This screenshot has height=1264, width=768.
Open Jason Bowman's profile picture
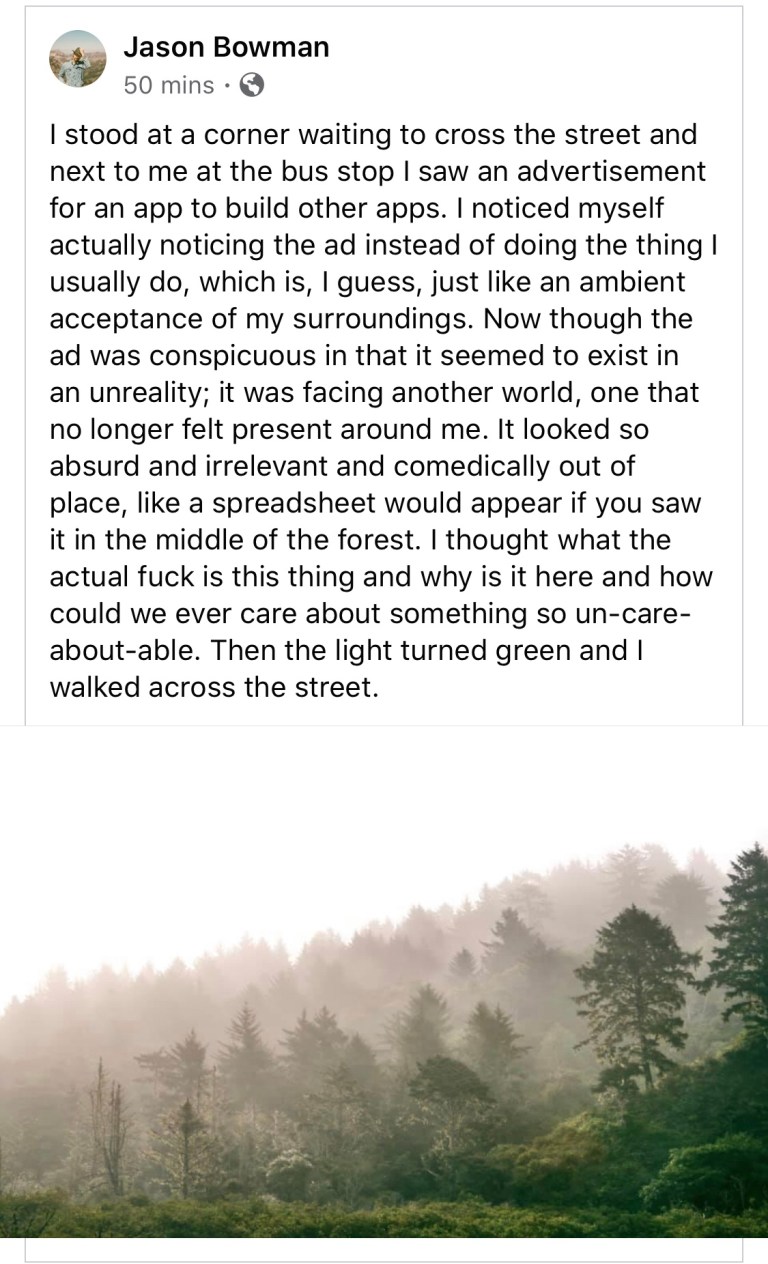pyautogui.click(x=78, y=59)
